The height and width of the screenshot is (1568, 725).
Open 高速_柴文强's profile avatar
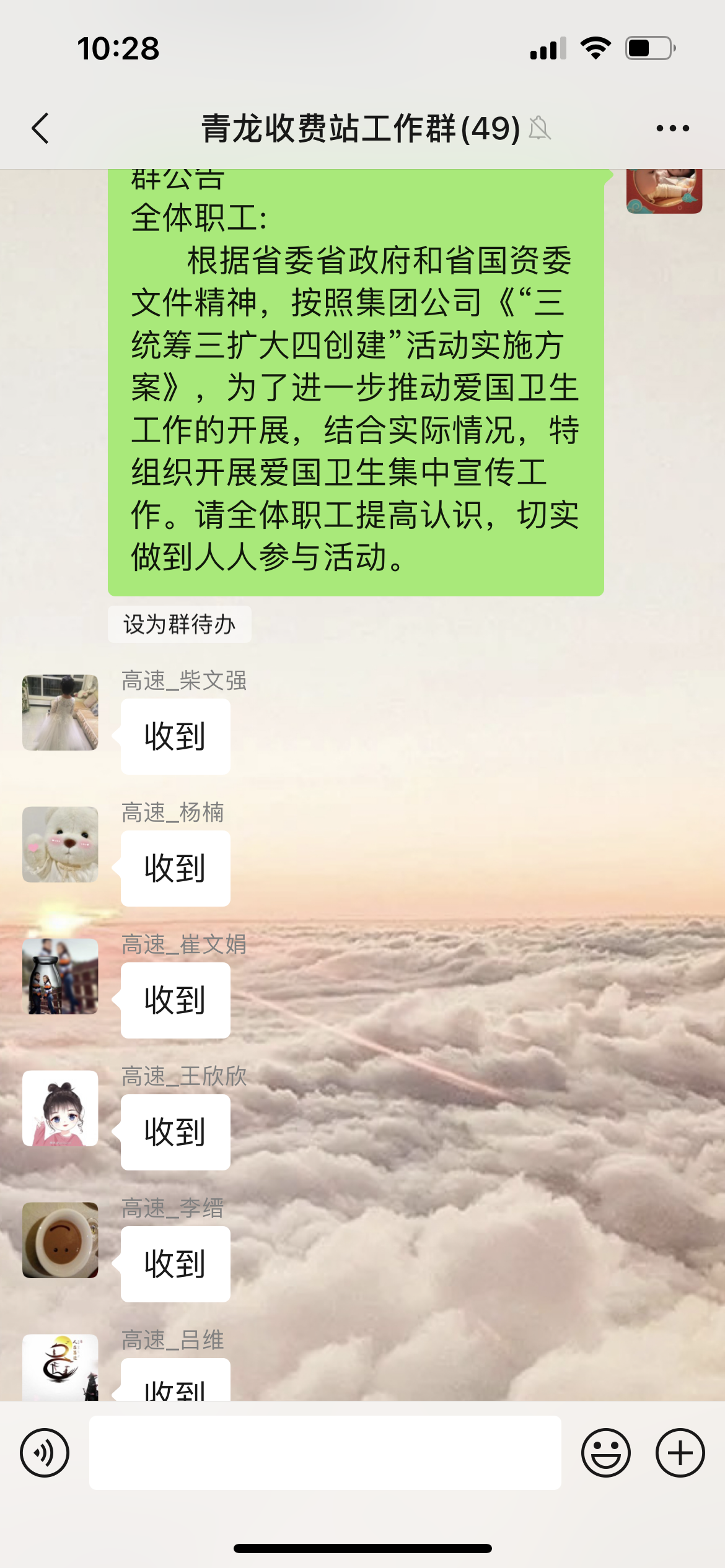(x=60, y=713)
